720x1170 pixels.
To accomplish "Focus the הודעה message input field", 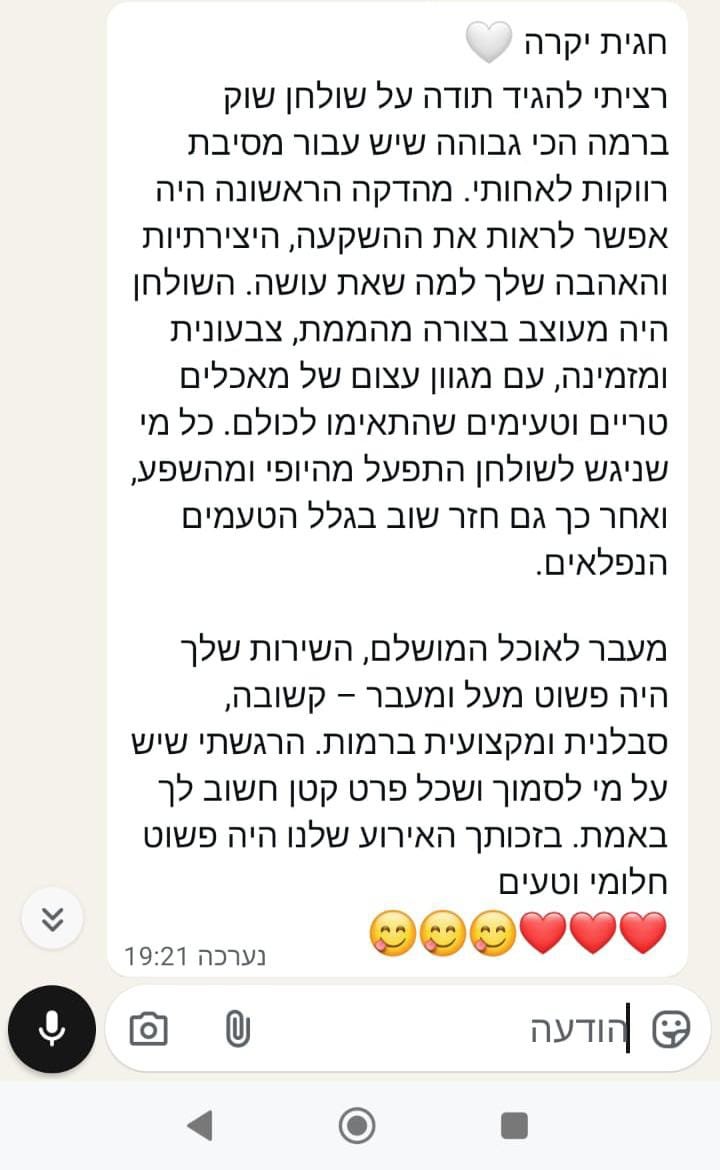I will click(x=450, y=1030).
